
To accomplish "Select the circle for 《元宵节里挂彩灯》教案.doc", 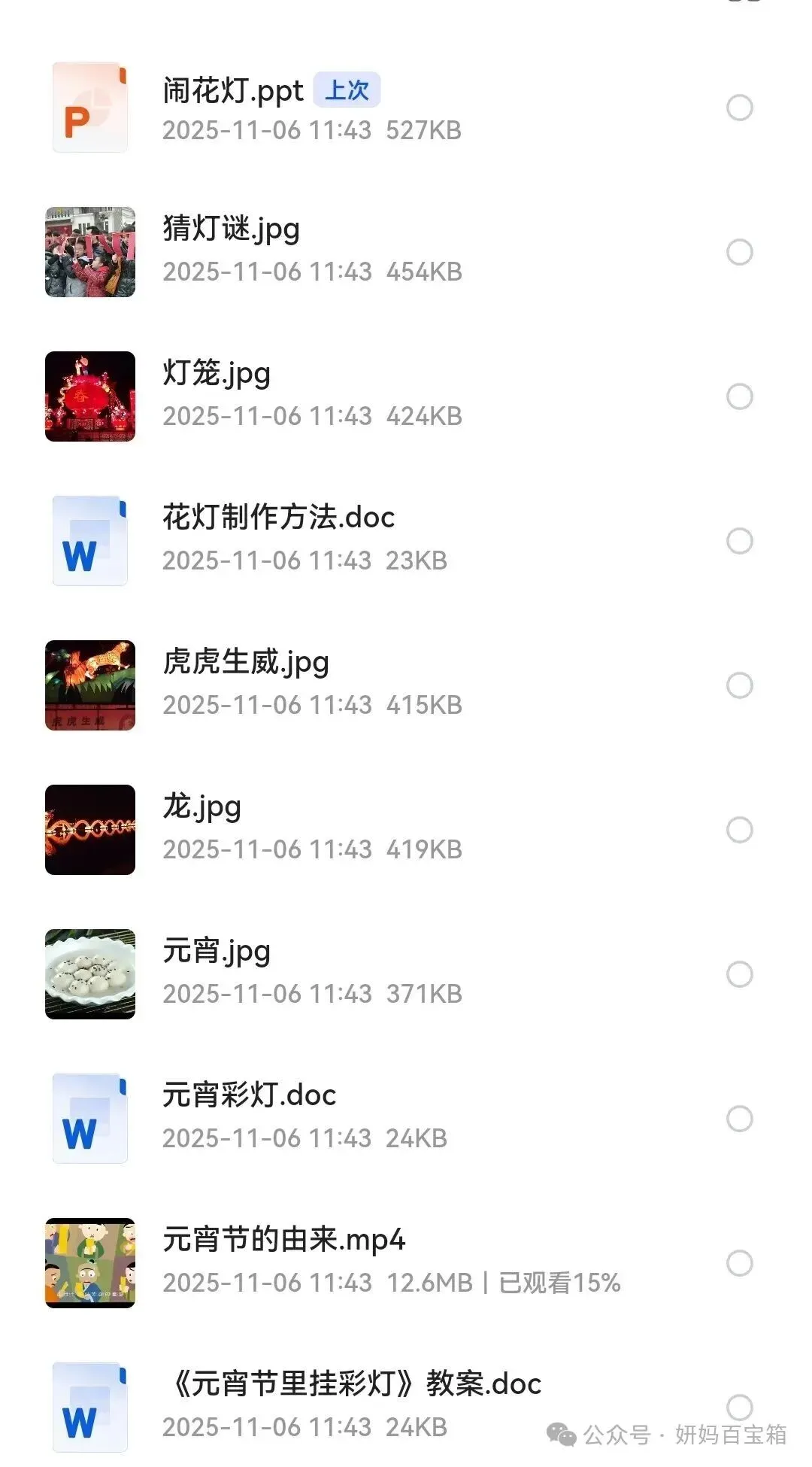I will (x=740, y=1407).
